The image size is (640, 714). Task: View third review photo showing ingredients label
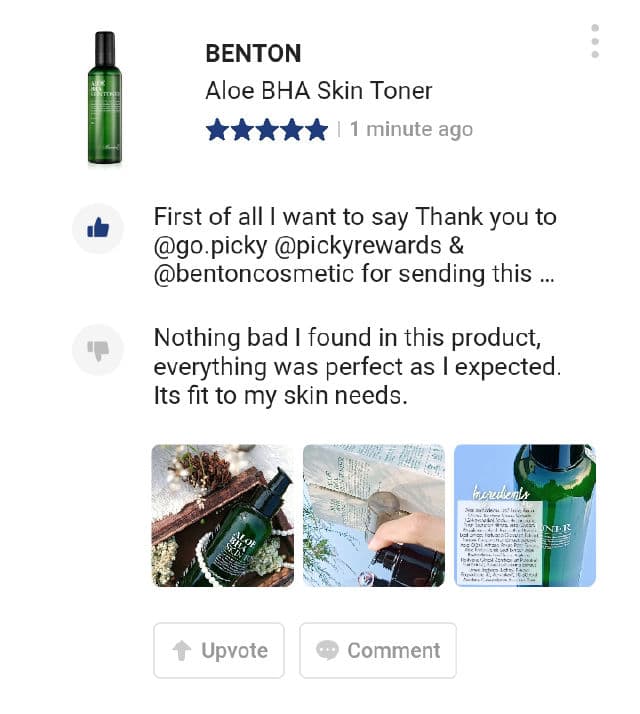pos(525,516)
